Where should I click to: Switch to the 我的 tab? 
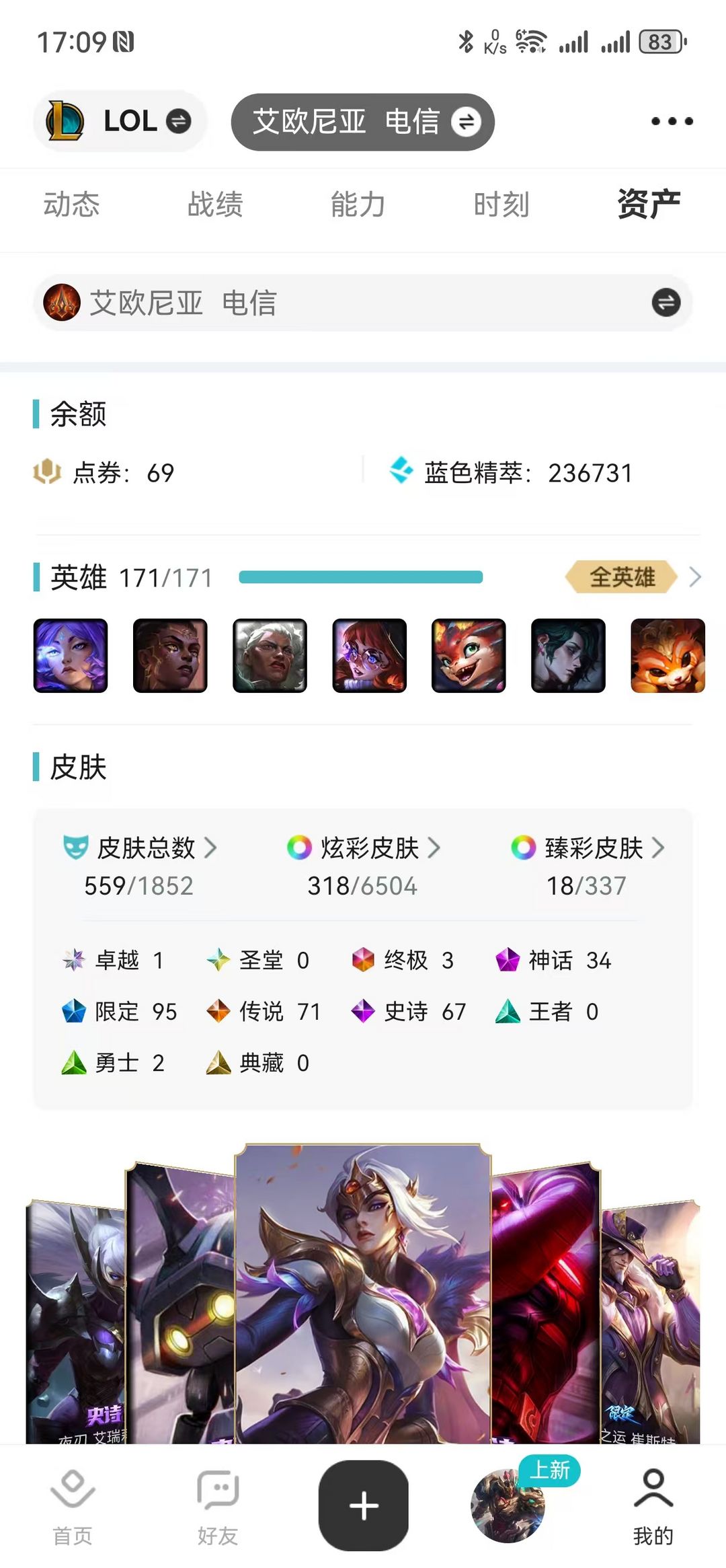pyautogui.click(x=653, y=1507)
